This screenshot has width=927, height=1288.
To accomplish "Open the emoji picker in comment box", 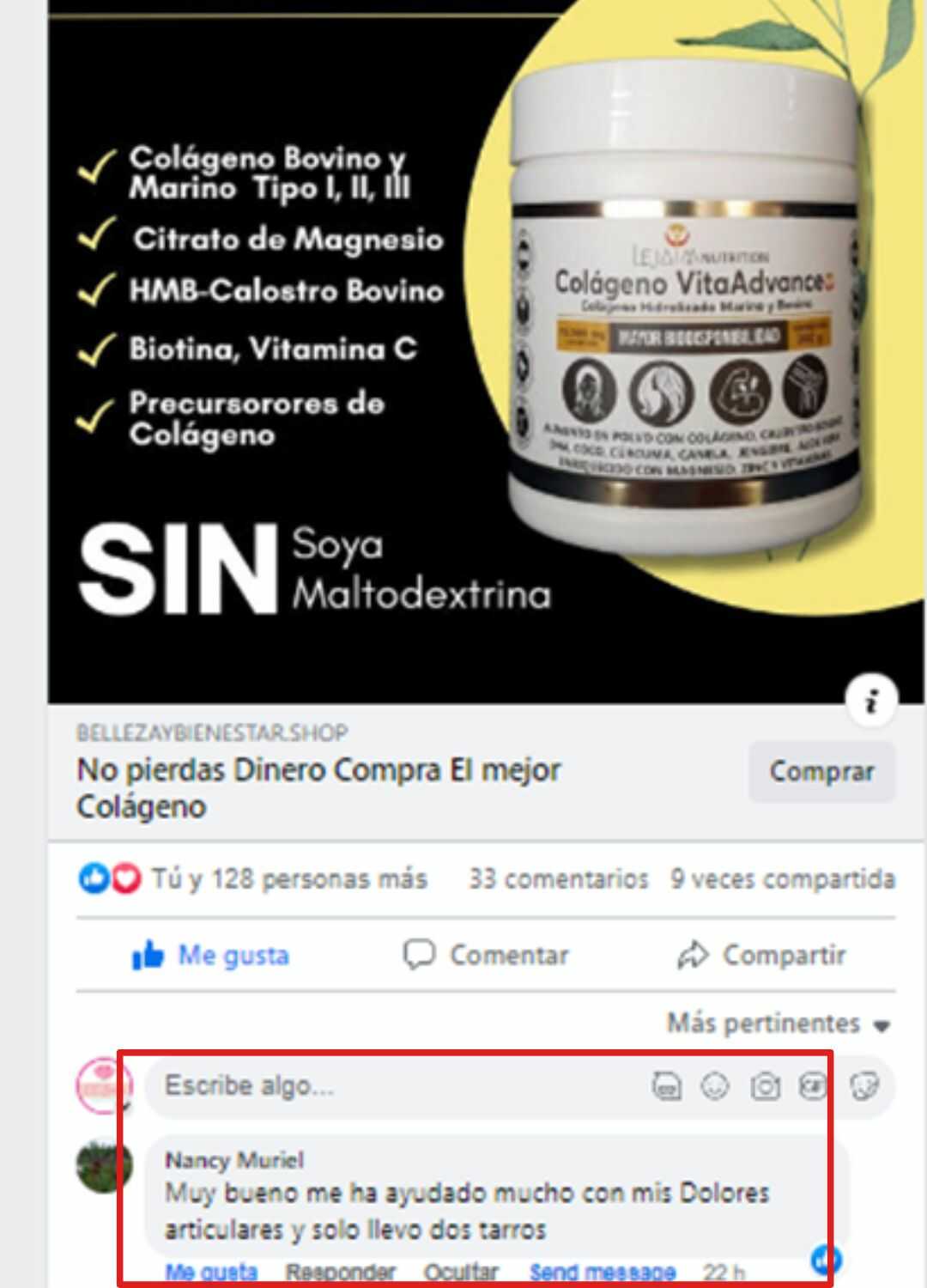I will coord(715,1086).
